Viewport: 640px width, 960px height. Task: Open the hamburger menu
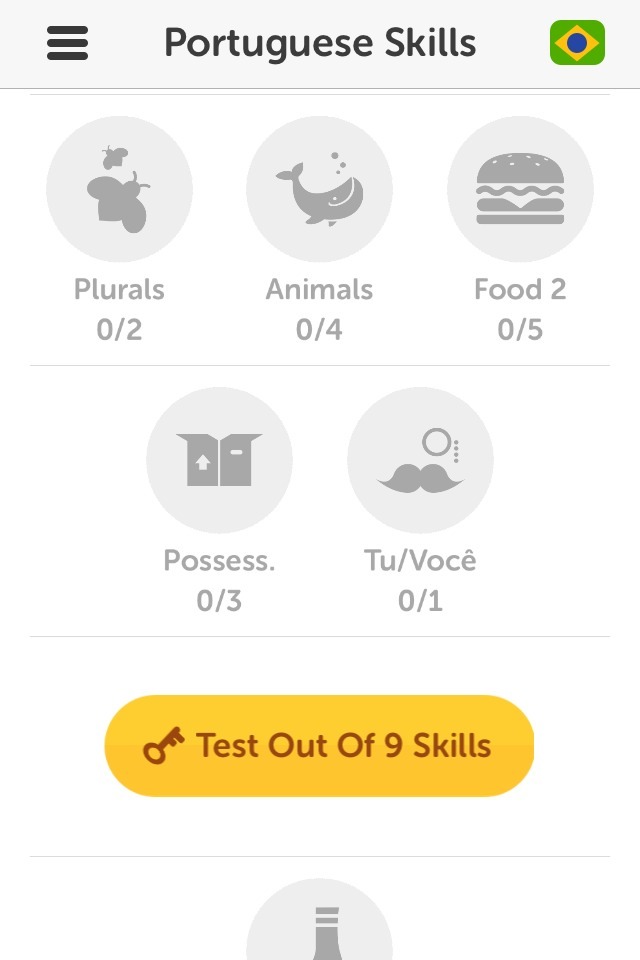click(67, 43)
